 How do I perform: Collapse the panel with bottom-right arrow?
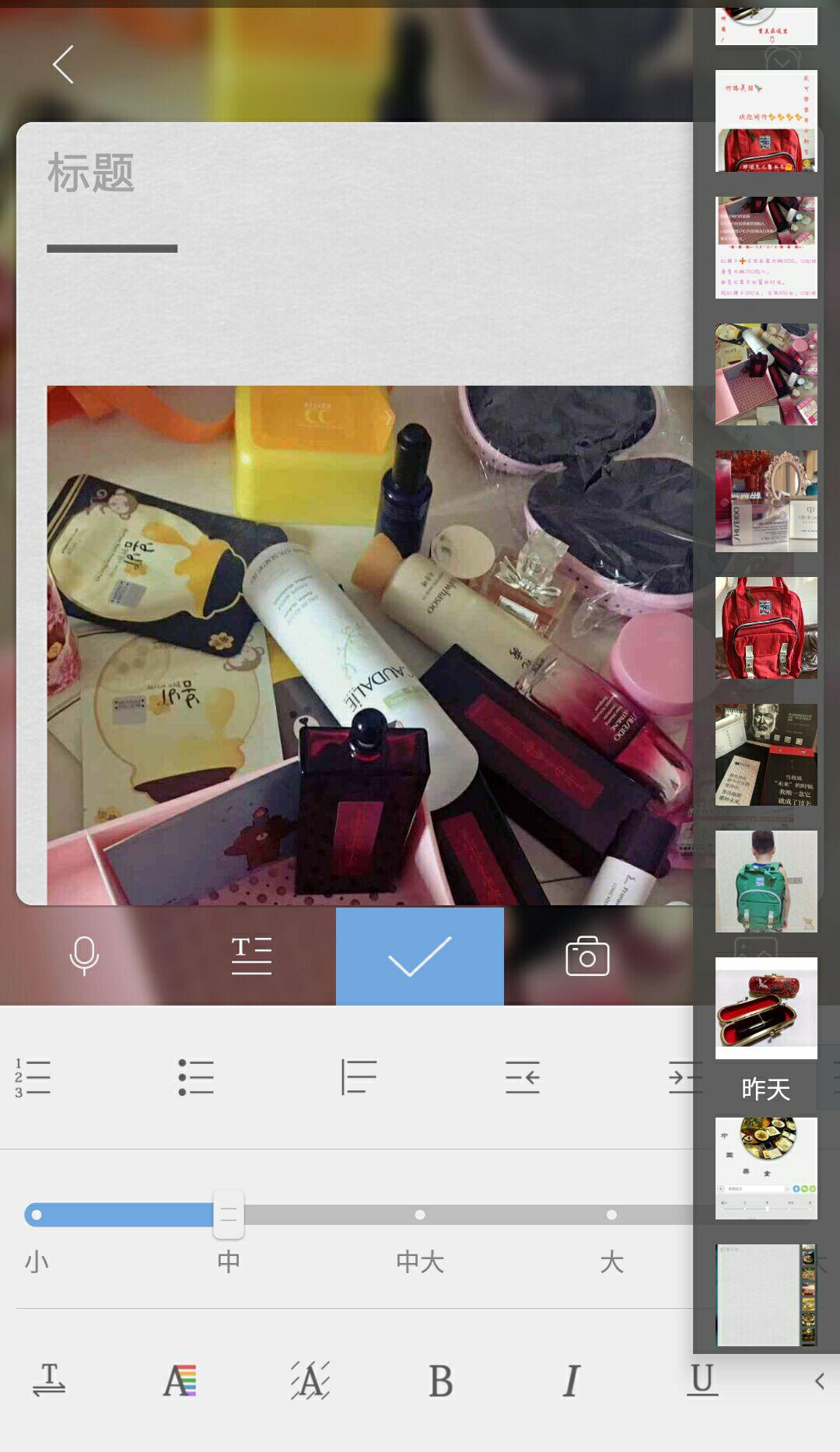[819, 1381]
